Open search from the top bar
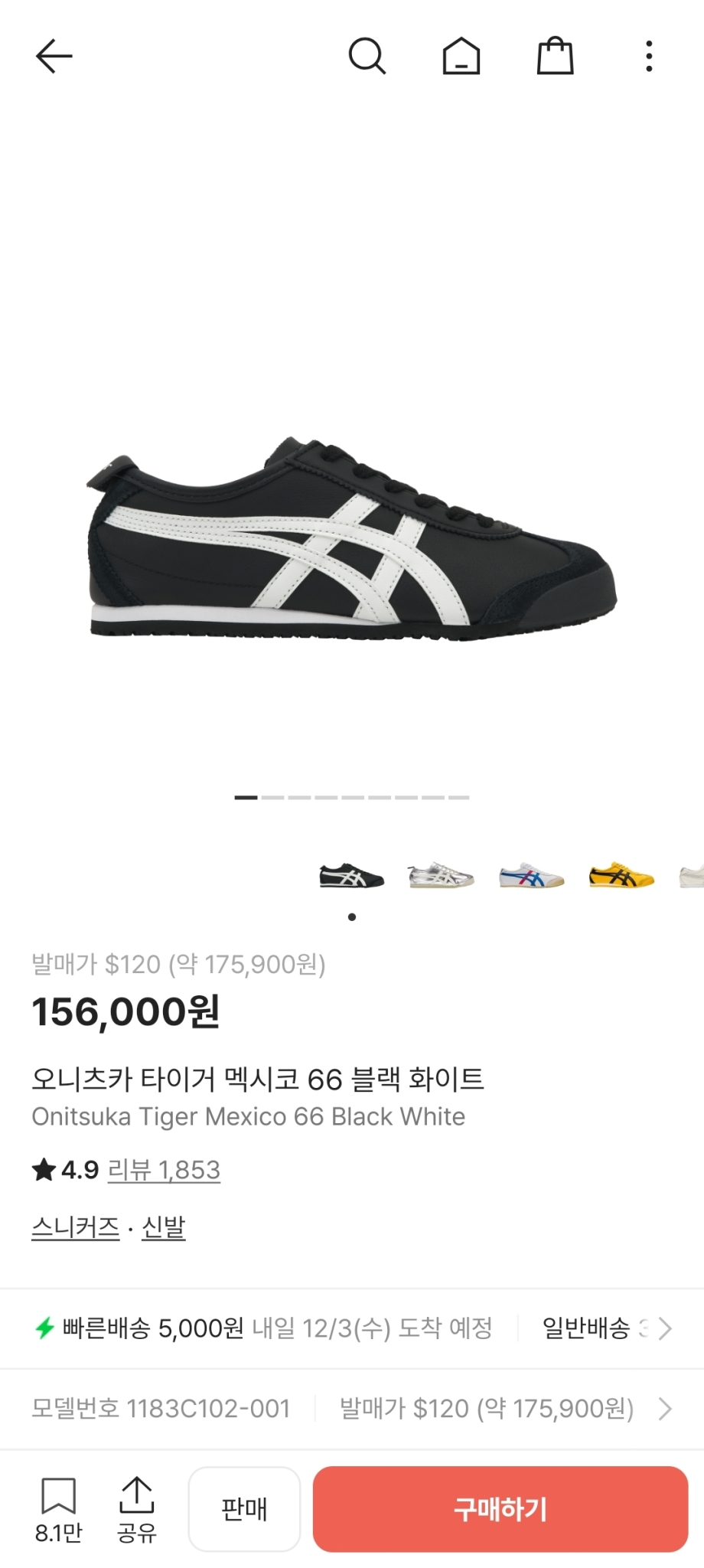704x1568 pixels. pos(368,55)
